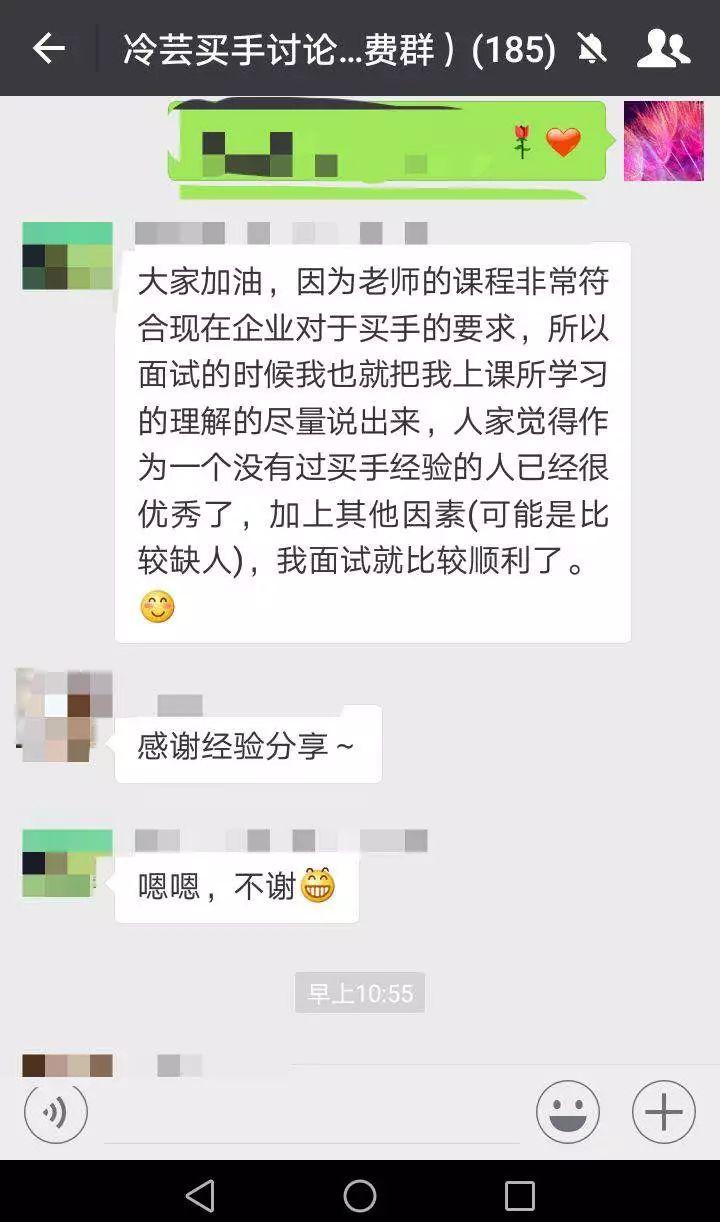
Task: Go back from the group chat
Action: pos(48,48)
